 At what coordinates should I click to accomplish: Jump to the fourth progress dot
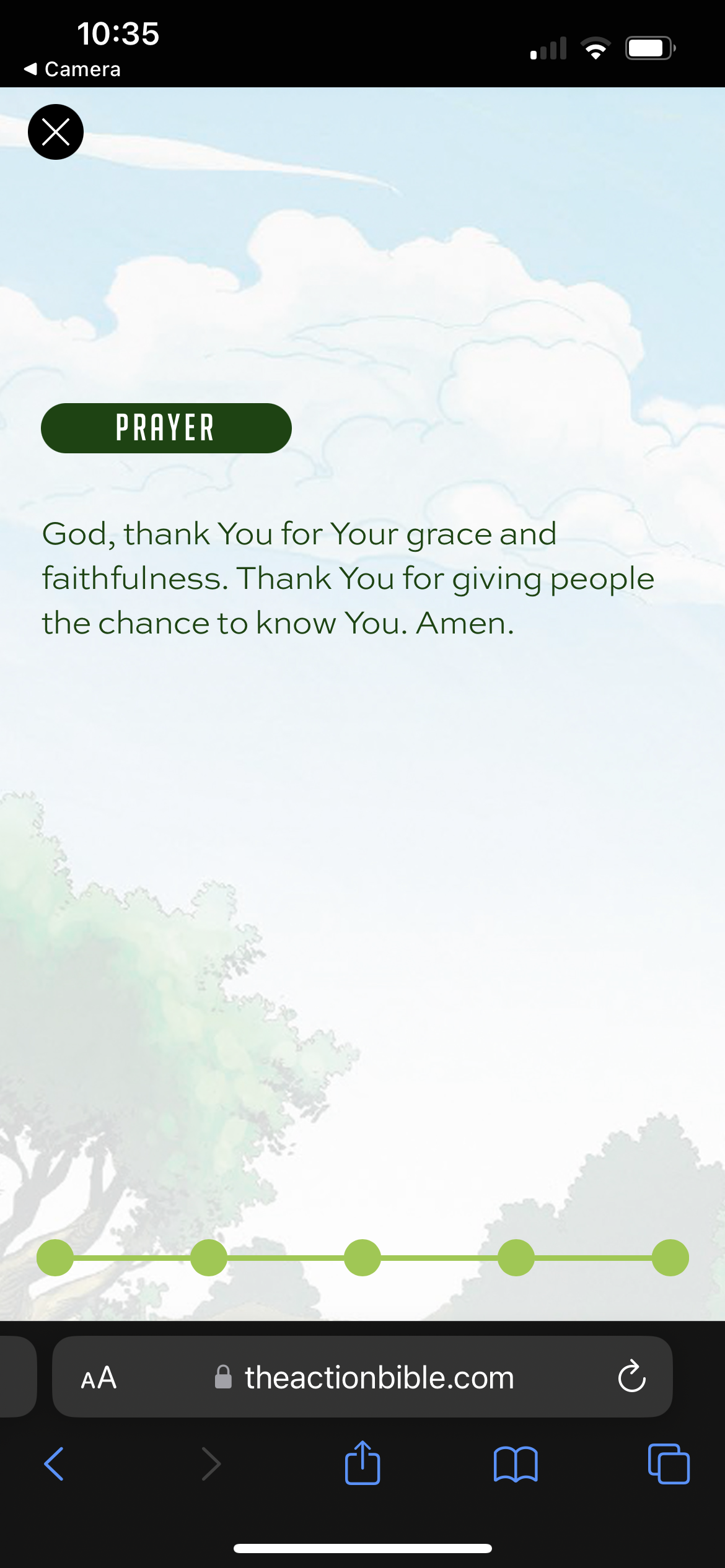pyautogui.click(x=516, y=1258)
